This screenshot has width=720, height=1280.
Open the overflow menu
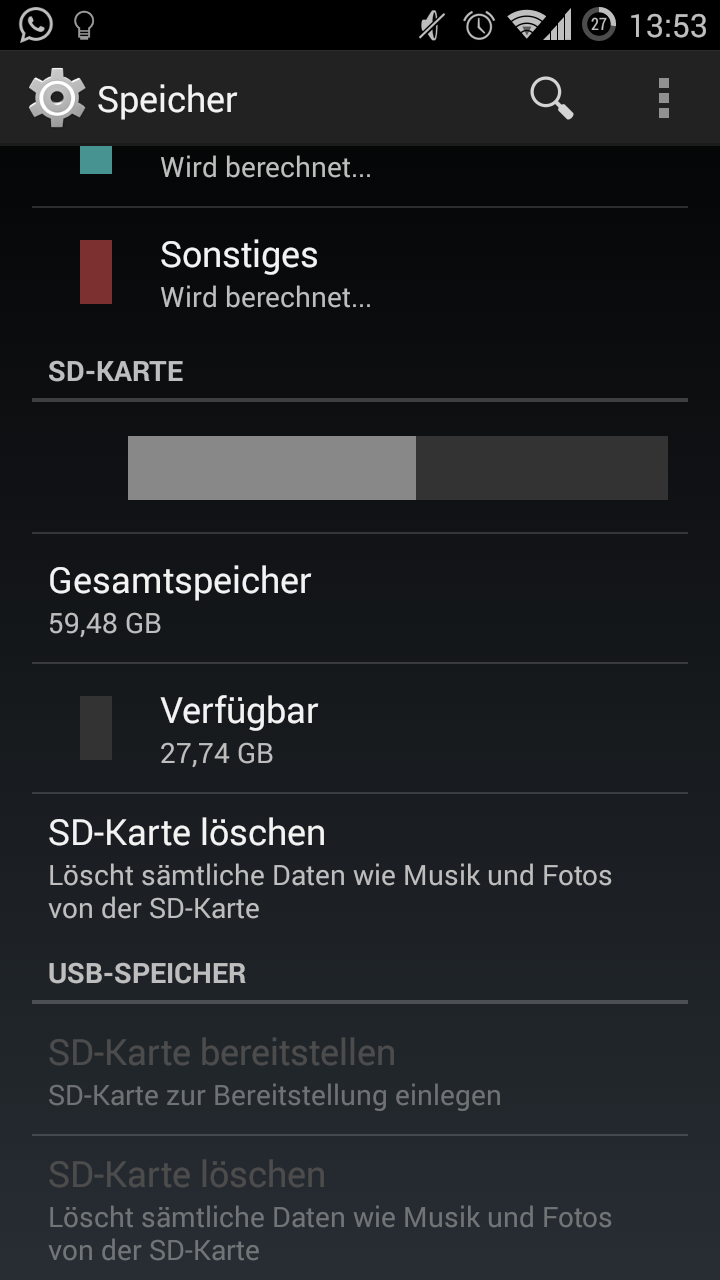point(663,98)
